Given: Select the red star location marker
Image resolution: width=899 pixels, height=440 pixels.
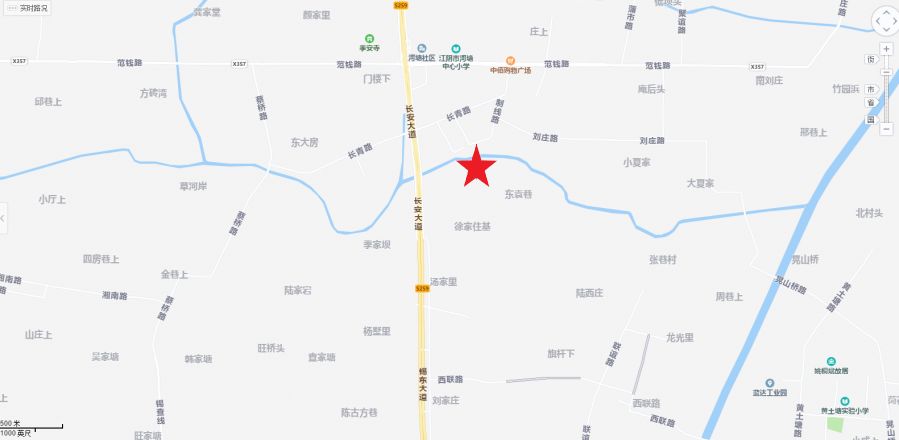Looking at the screenshot, I should pos(477,167).
